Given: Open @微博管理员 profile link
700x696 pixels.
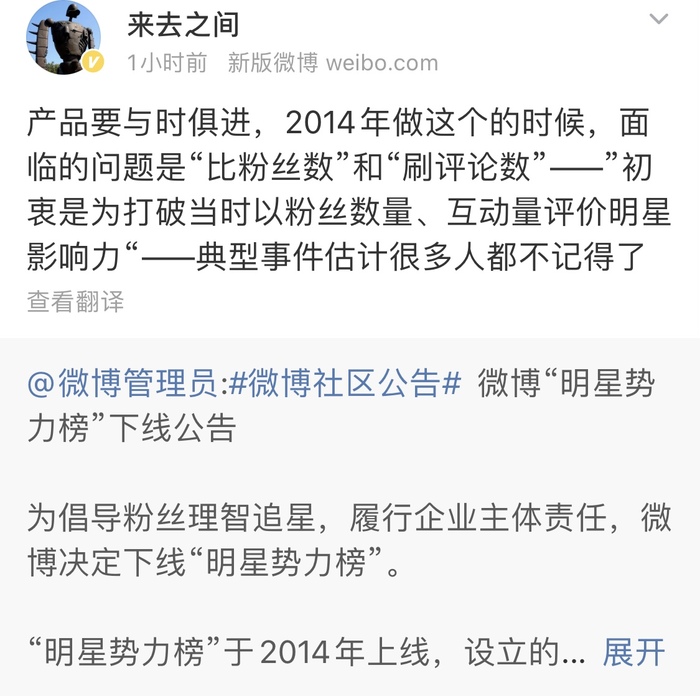Looking at the screenshot, I should tap(121, 382).
